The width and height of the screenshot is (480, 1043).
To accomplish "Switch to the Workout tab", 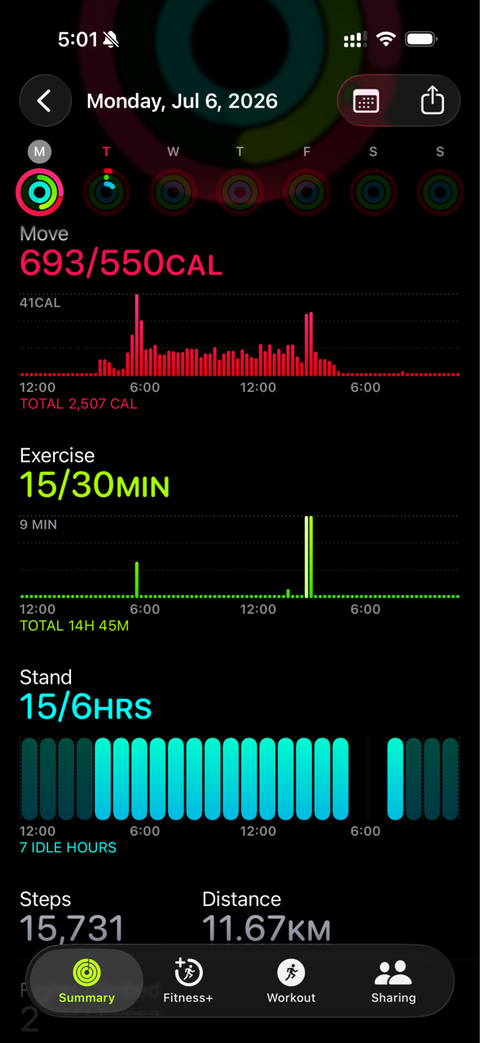I will coord(291,981).
